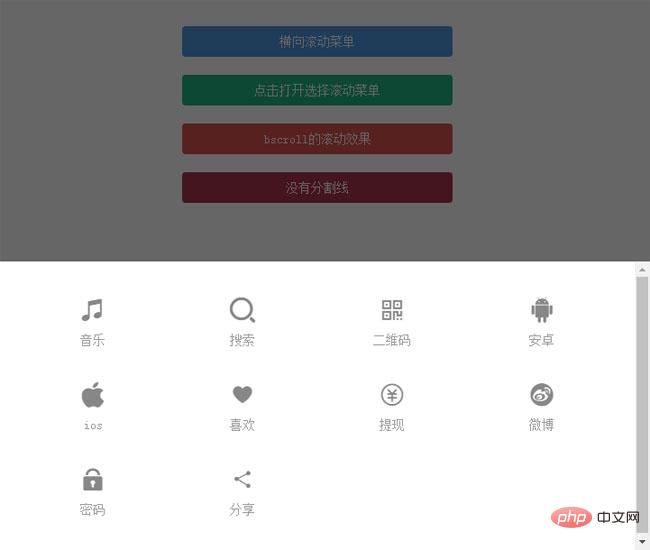Tap the 横向滚动菜单 blue button

coord(317,42)
